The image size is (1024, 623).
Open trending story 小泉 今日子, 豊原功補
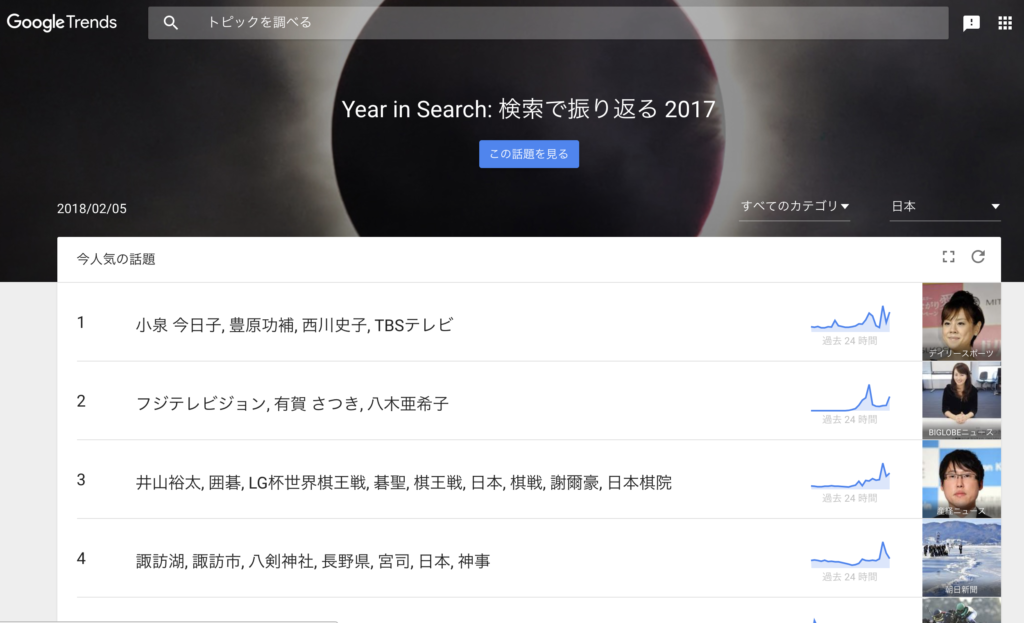294,324
